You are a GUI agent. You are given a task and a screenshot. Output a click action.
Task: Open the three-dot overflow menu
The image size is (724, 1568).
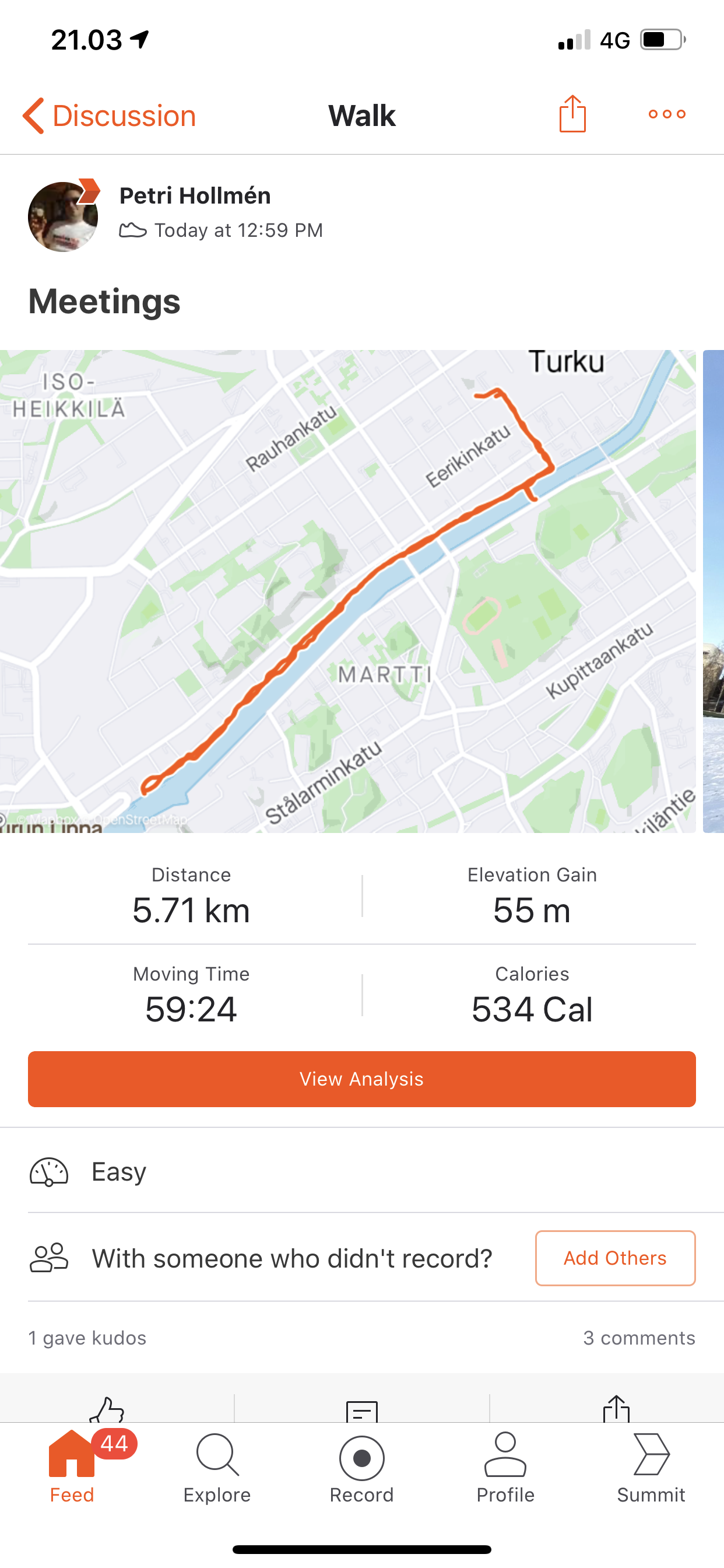click(667, 114)
